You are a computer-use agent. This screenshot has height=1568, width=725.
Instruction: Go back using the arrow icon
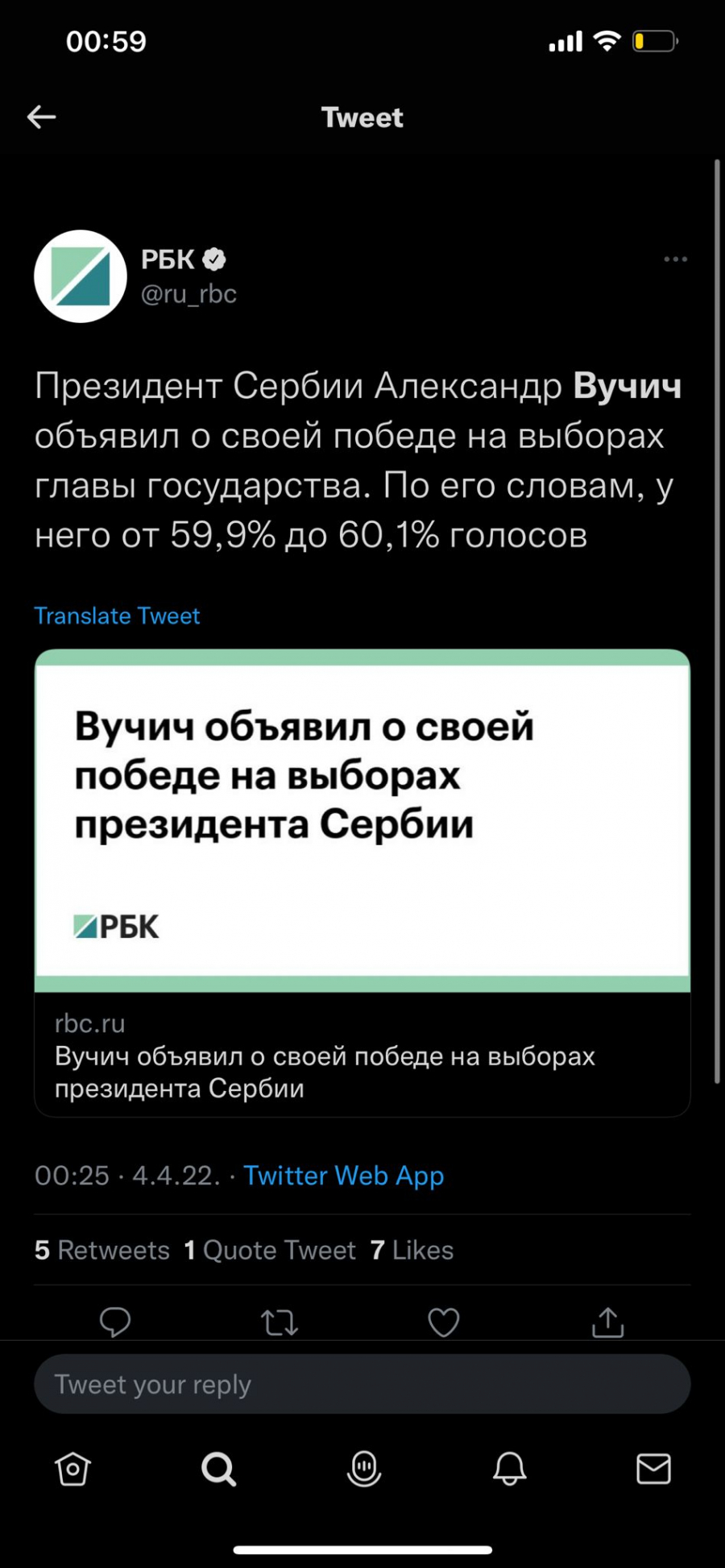click(41, 117)
